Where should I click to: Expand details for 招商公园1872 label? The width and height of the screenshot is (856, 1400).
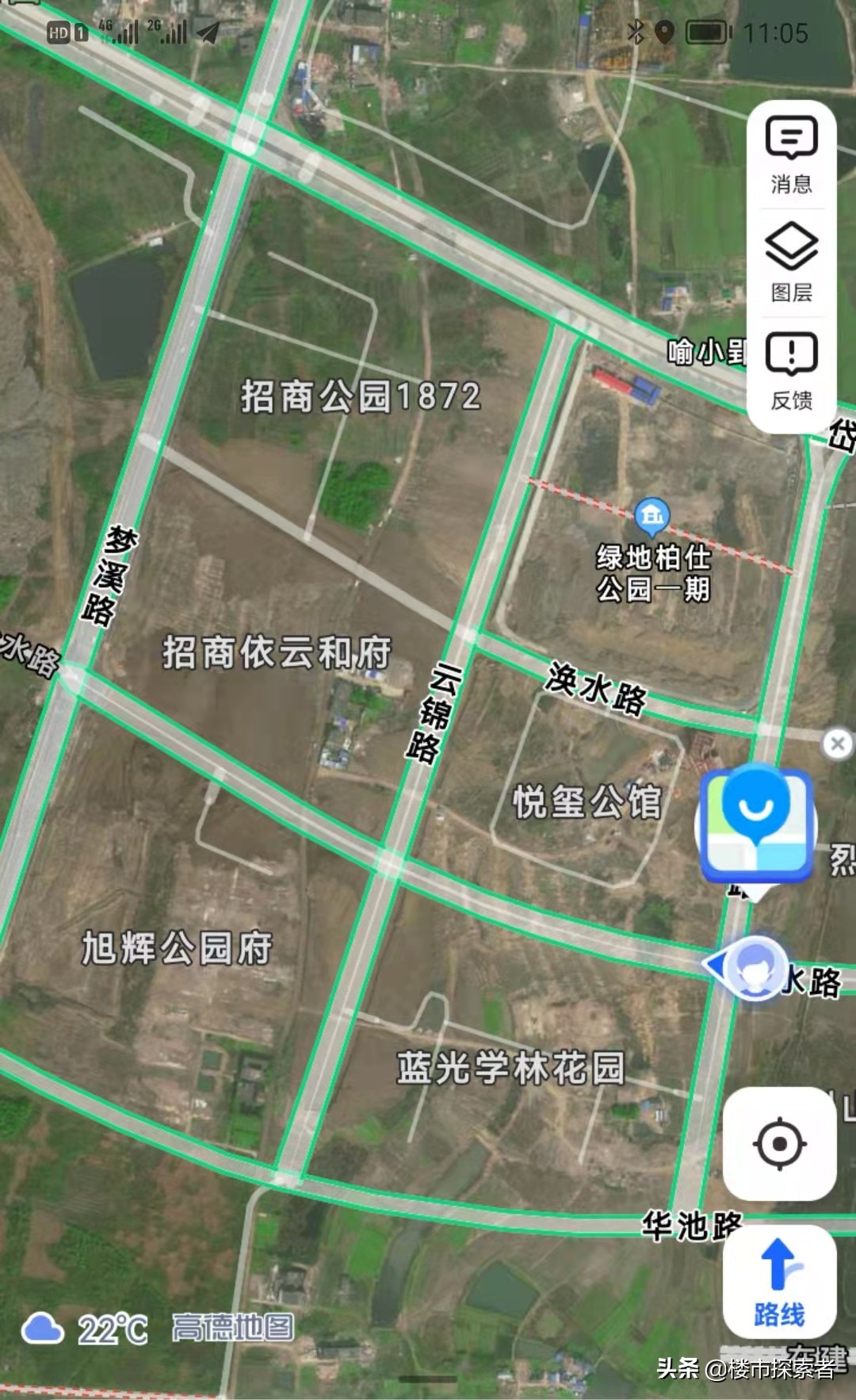361,397
